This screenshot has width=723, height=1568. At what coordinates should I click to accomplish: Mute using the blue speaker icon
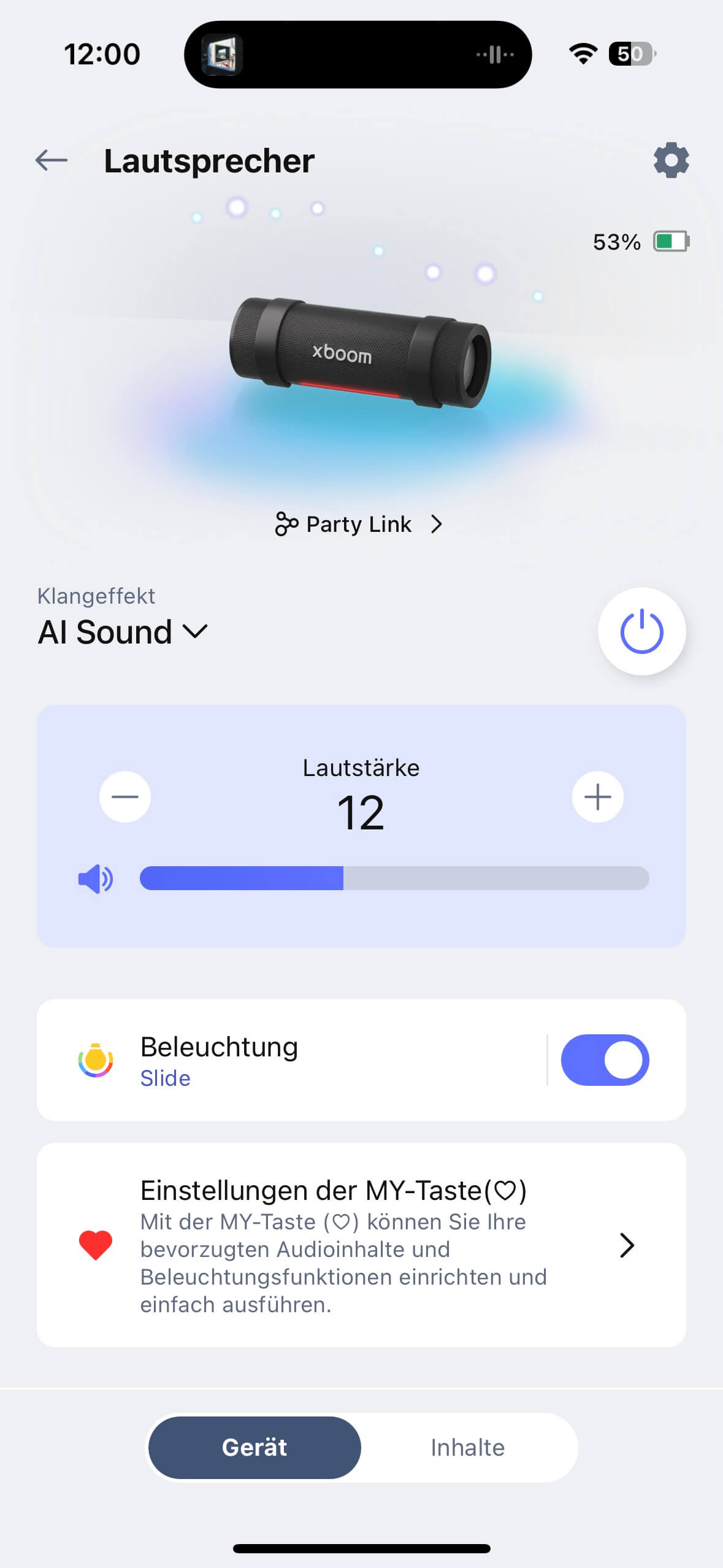pos(96,879)
